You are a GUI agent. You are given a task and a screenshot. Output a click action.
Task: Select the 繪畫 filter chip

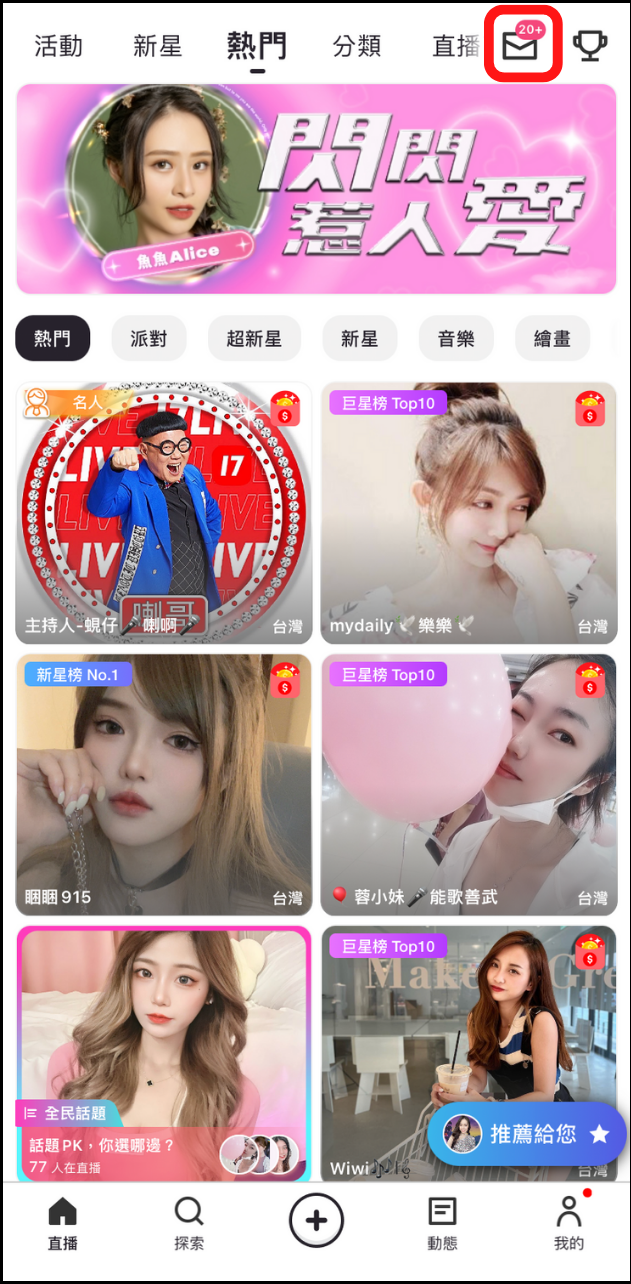pyautogui.click(x=552, y=339)
